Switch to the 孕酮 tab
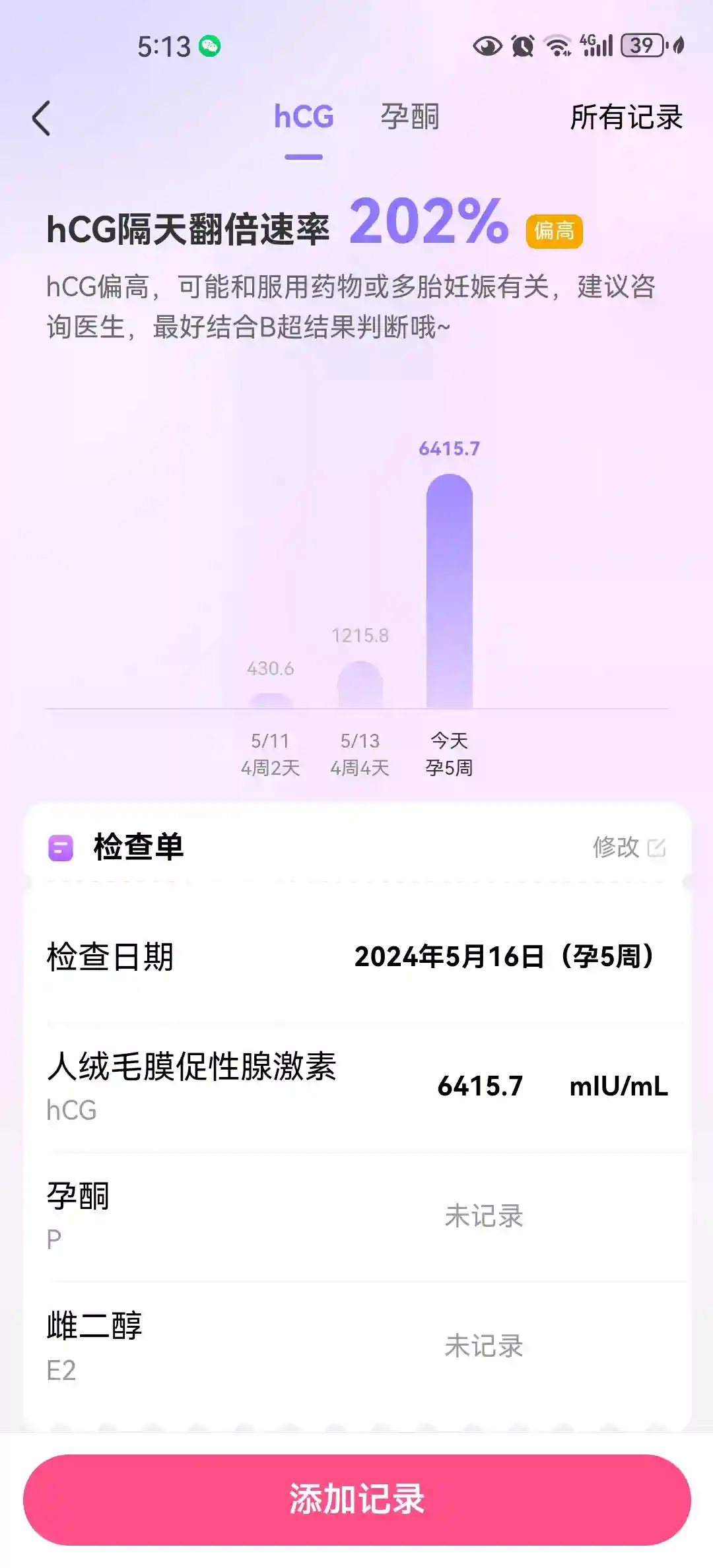The width and height of the screenshot is (713, 1568). pos(409,117)
